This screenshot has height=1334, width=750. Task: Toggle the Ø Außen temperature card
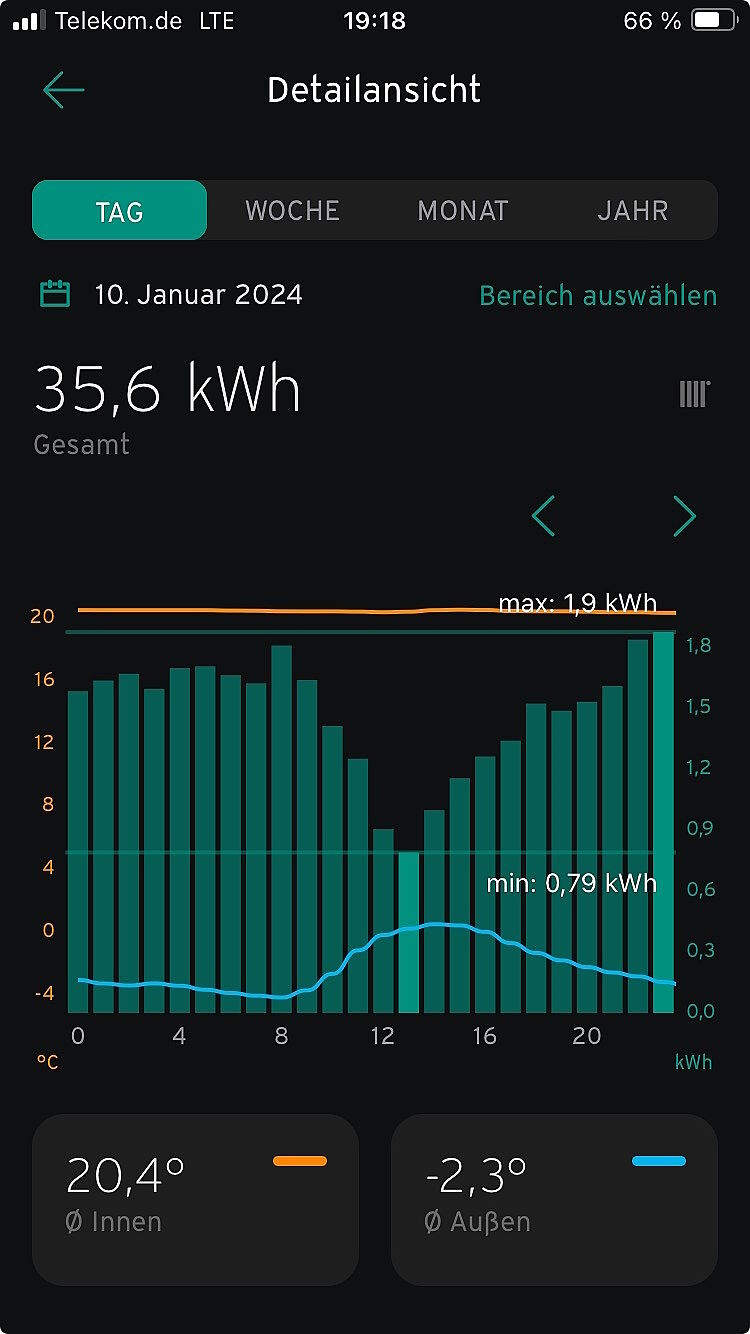[554, 1199]
